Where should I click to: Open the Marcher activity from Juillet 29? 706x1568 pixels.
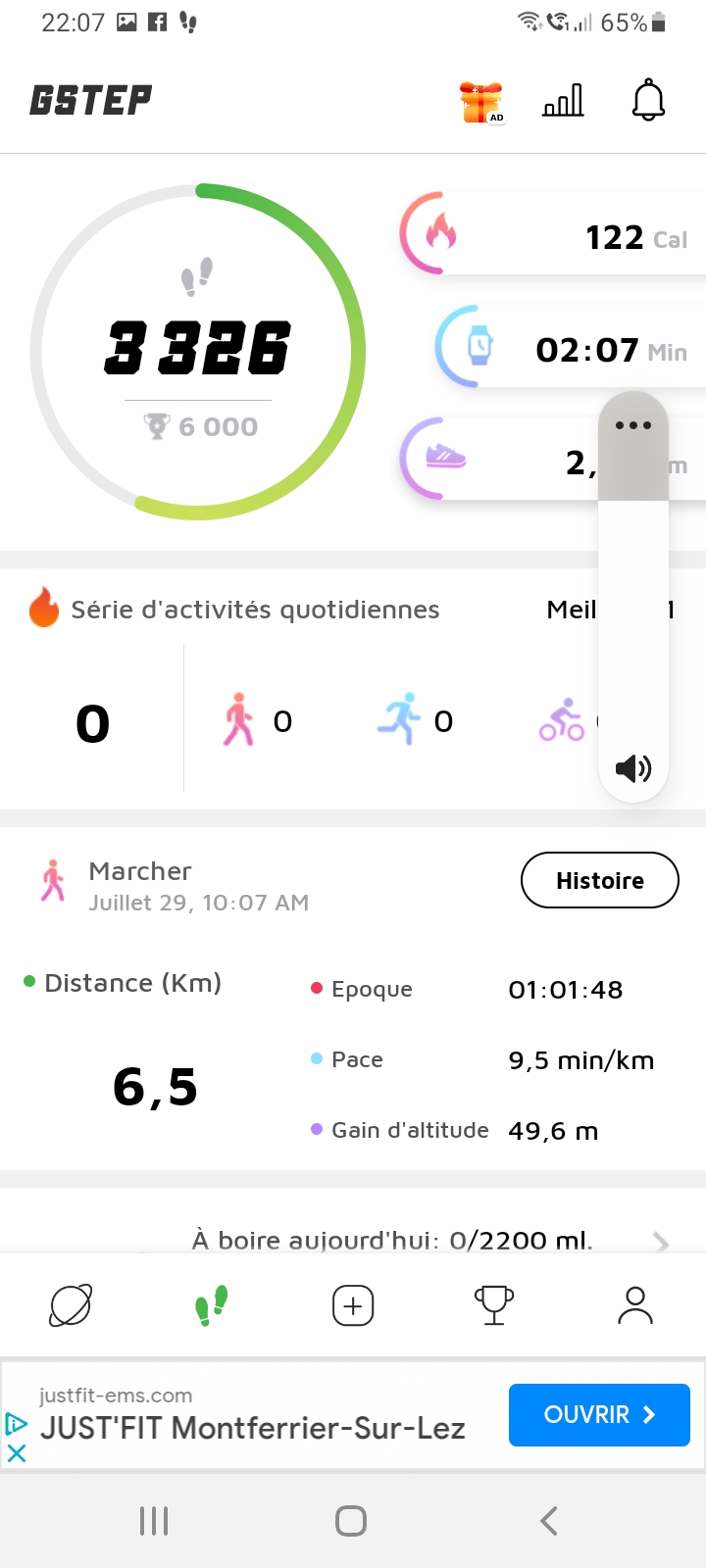pyautogui.click(x=175, y=885)
